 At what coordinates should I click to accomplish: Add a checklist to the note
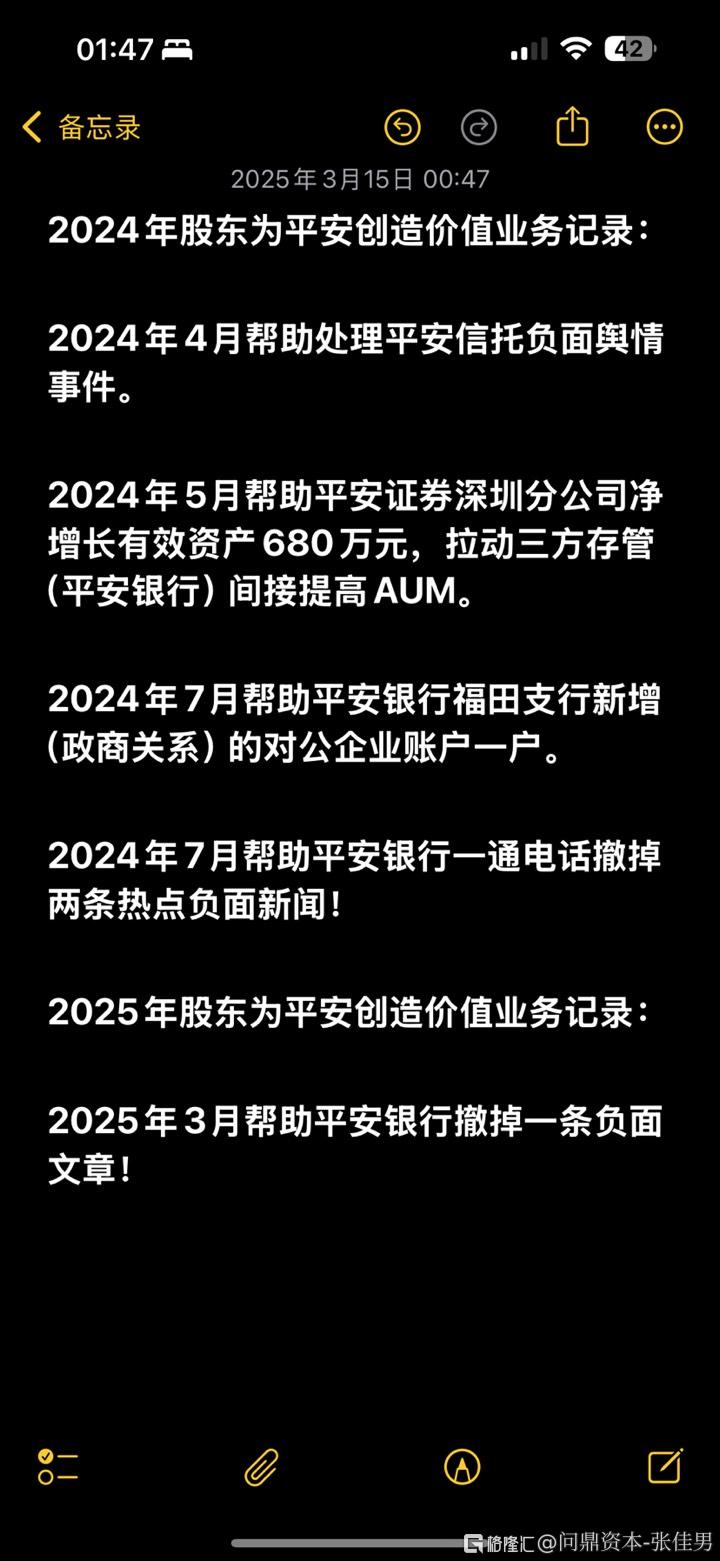coord(58,1466)
